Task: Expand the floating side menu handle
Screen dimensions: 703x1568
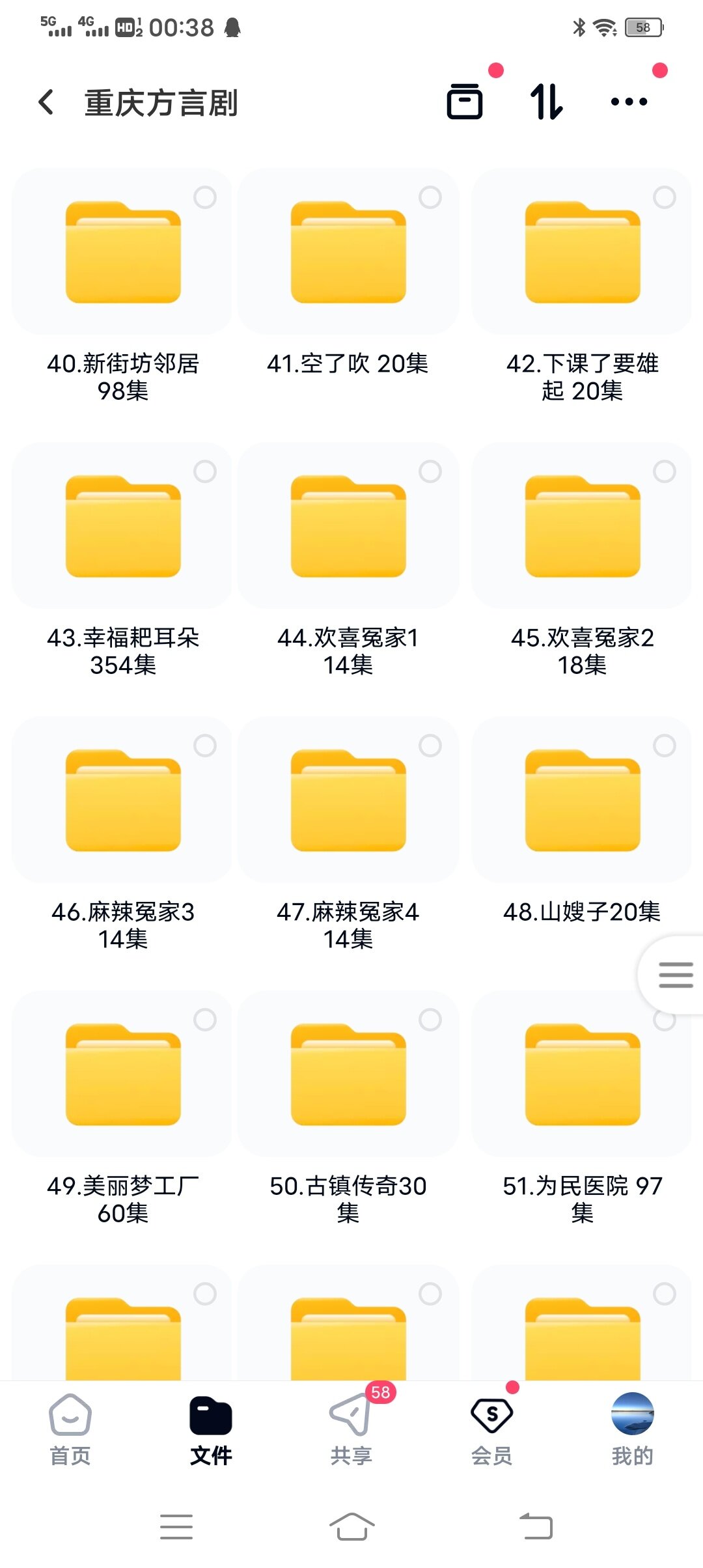Action: click(675, 975)
